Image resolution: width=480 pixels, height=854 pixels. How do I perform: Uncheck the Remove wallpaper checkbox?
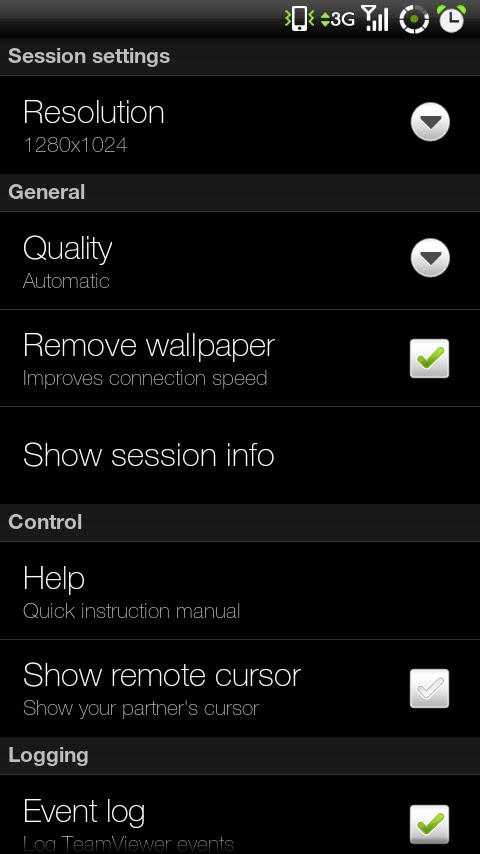pyautogui.click(x=429, y=358)
